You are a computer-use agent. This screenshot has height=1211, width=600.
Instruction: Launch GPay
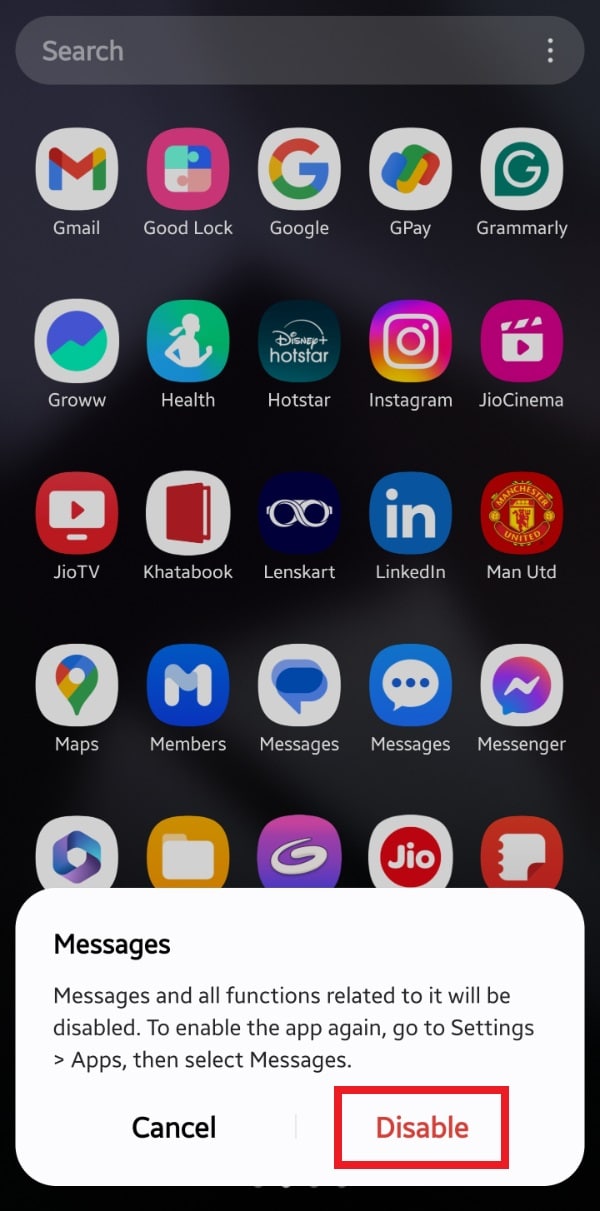[x=410, y=170]
